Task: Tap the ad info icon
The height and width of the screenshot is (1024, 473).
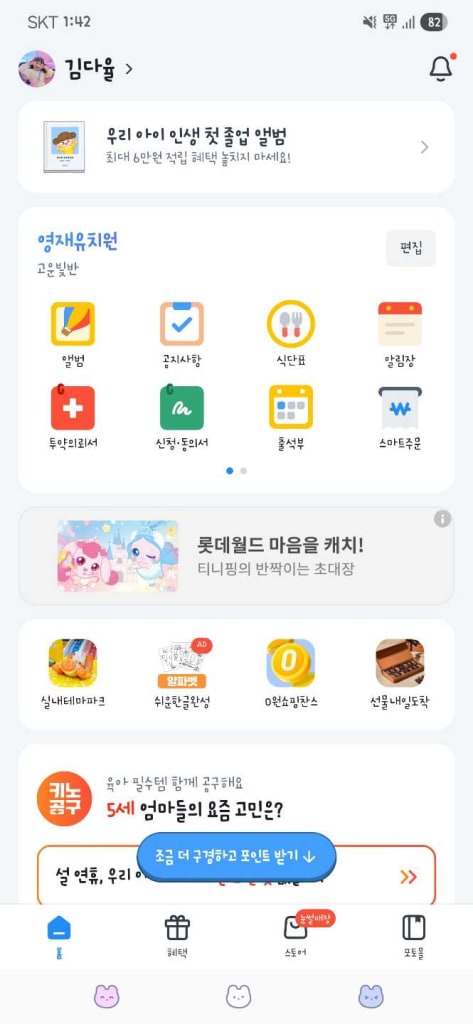Action: coord(442,519)
